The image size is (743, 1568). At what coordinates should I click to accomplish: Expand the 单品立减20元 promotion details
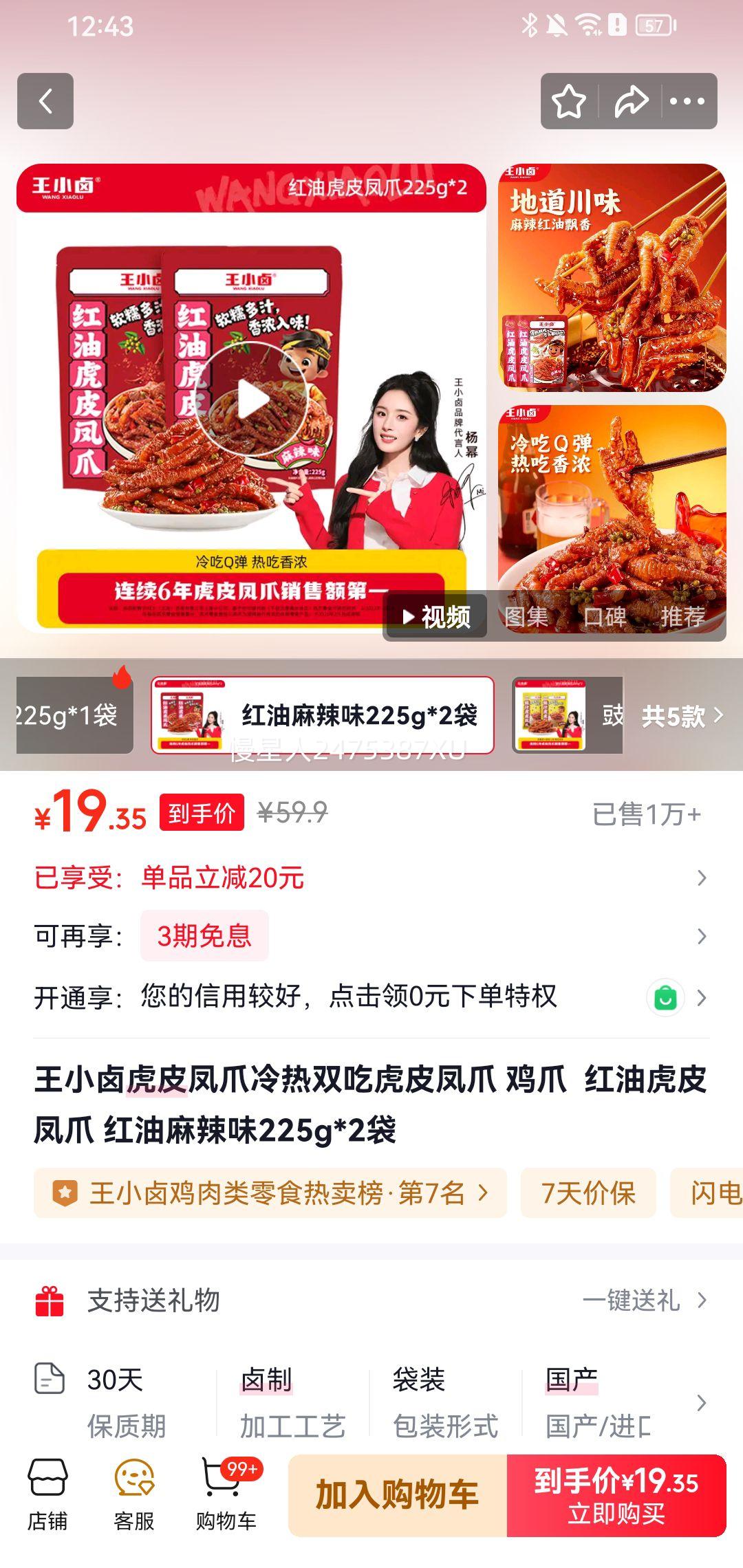(x=701, y=877)
